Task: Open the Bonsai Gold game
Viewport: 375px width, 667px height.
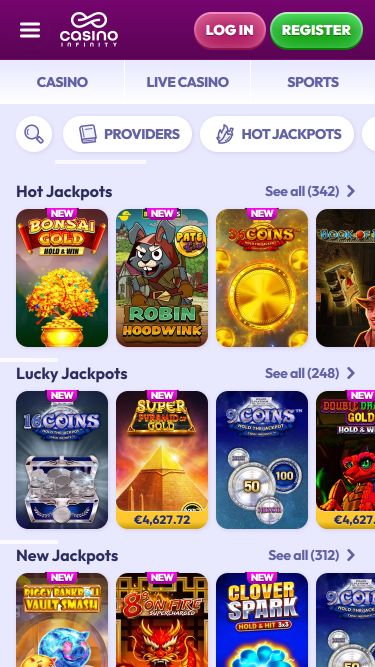Action: (62, 277)
